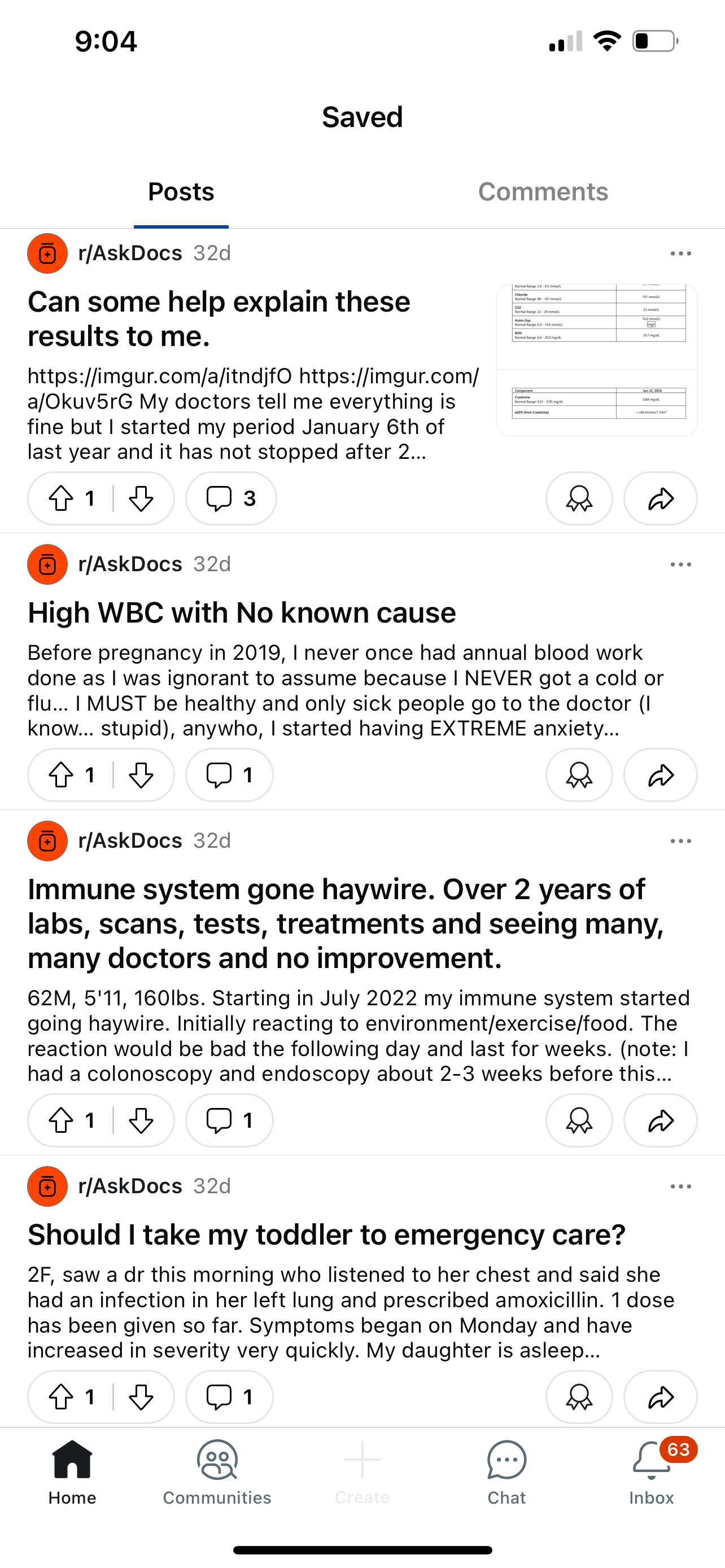Switch to the Comments tab
Image resolution: width=725 pixels, height=1568 pixels.
click(543, 192)
